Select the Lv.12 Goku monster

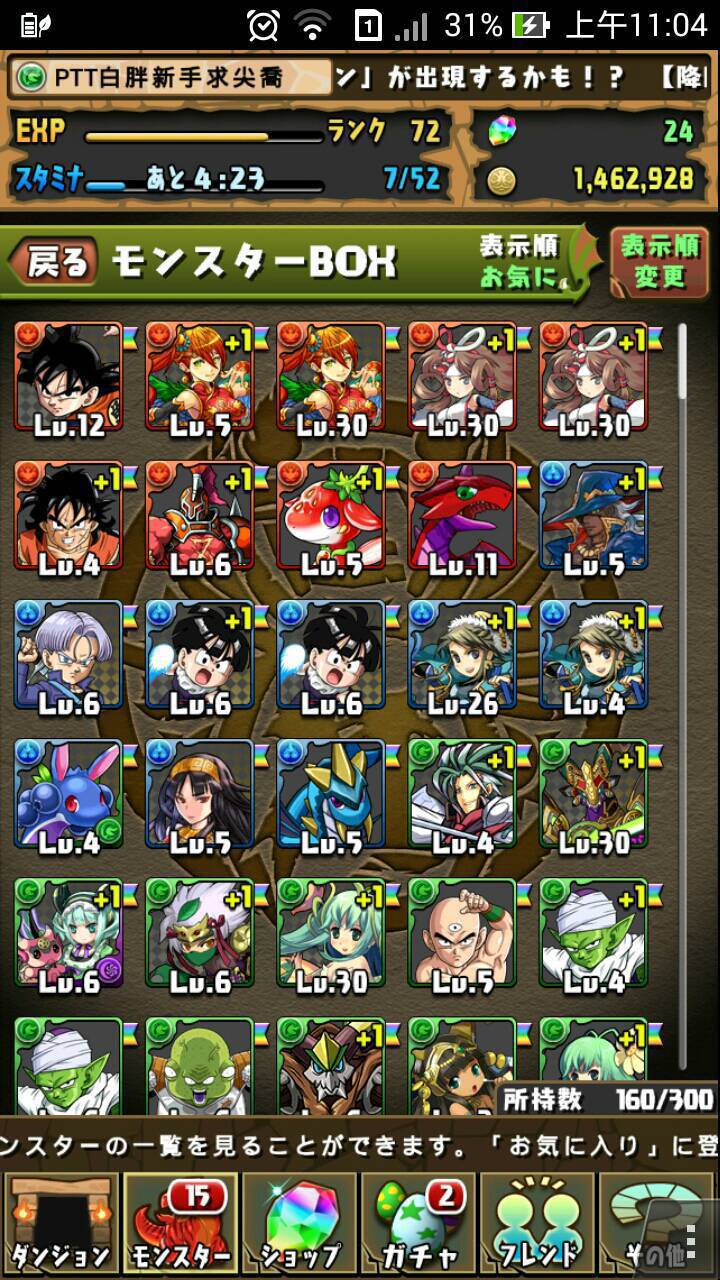pos(68,380)
